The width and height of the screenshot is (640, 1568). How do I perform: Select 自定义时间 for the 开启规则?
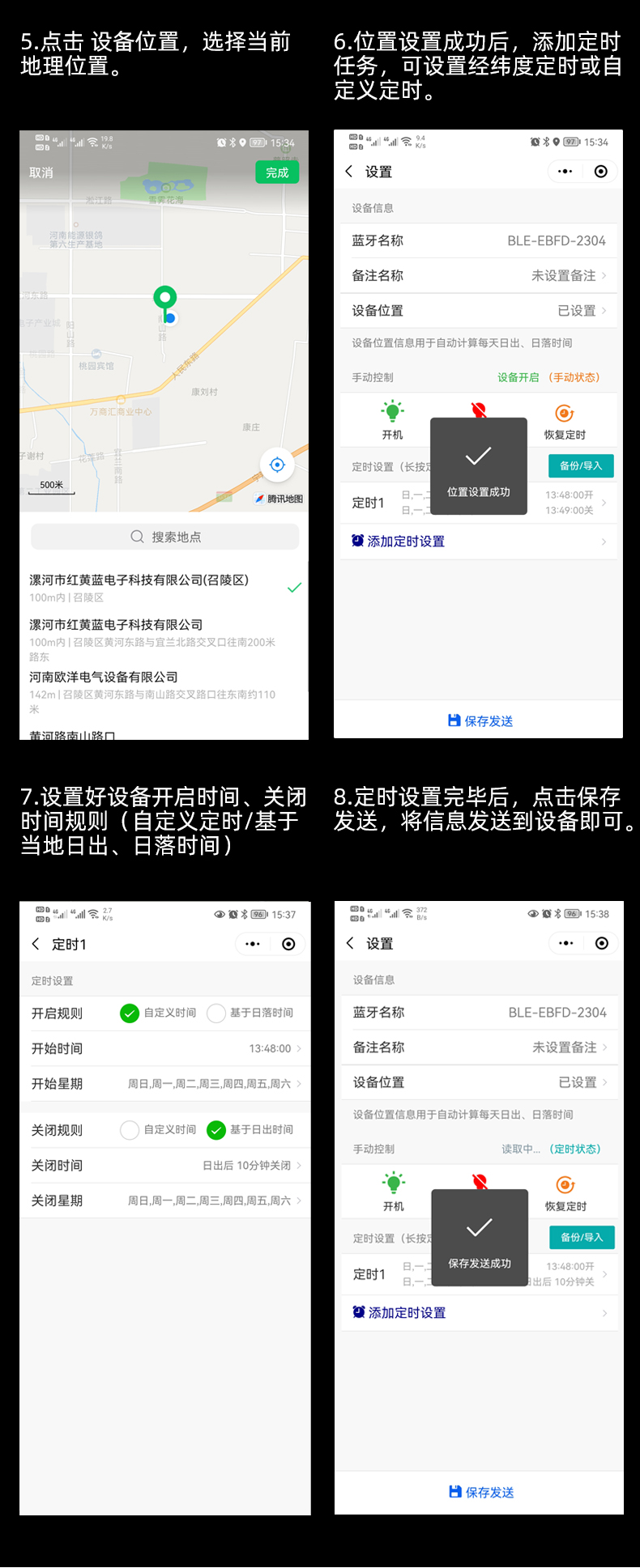point(130,1013)
